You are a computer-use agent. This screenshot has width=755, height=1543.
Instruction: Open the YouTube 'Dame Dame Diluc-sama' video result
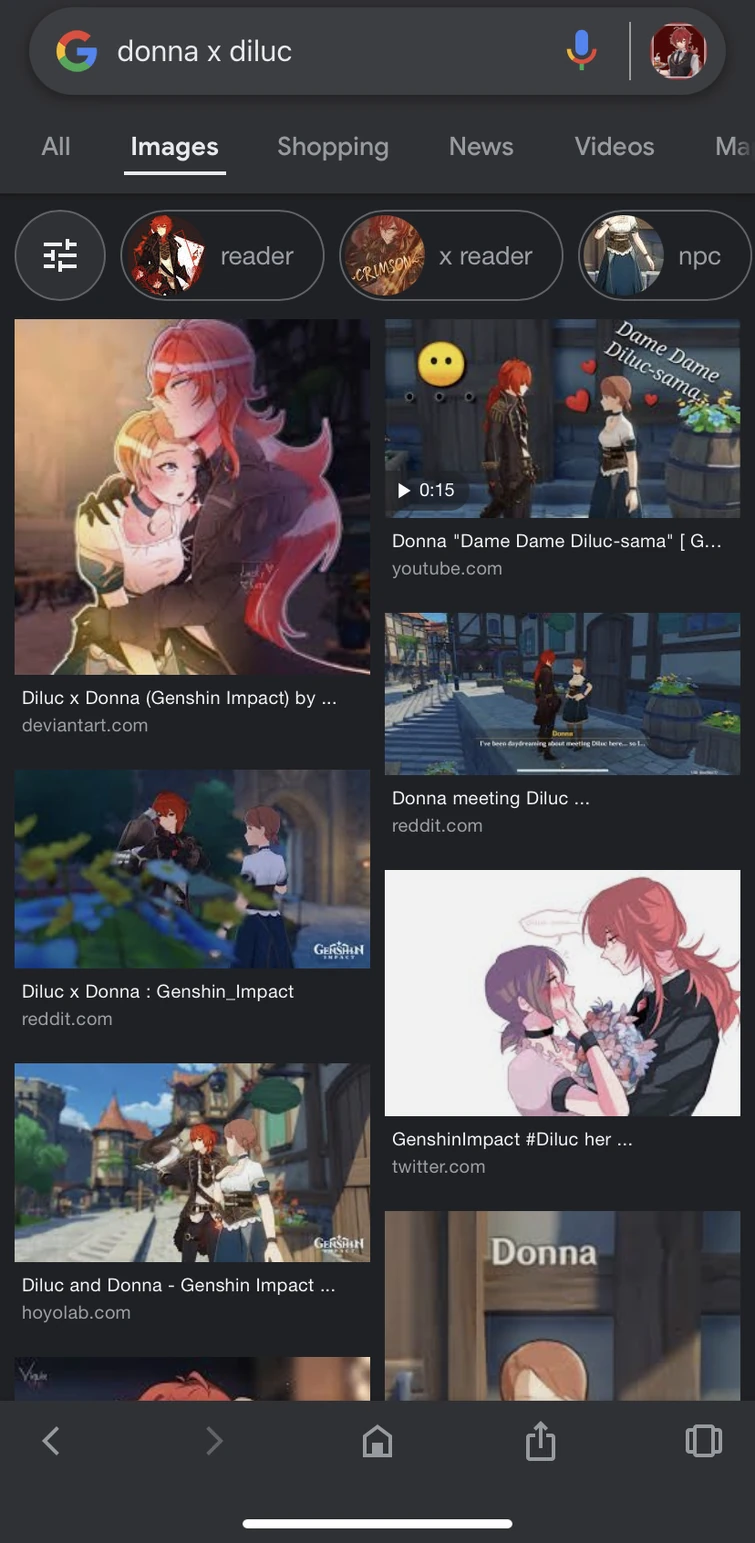coord(562,418)
